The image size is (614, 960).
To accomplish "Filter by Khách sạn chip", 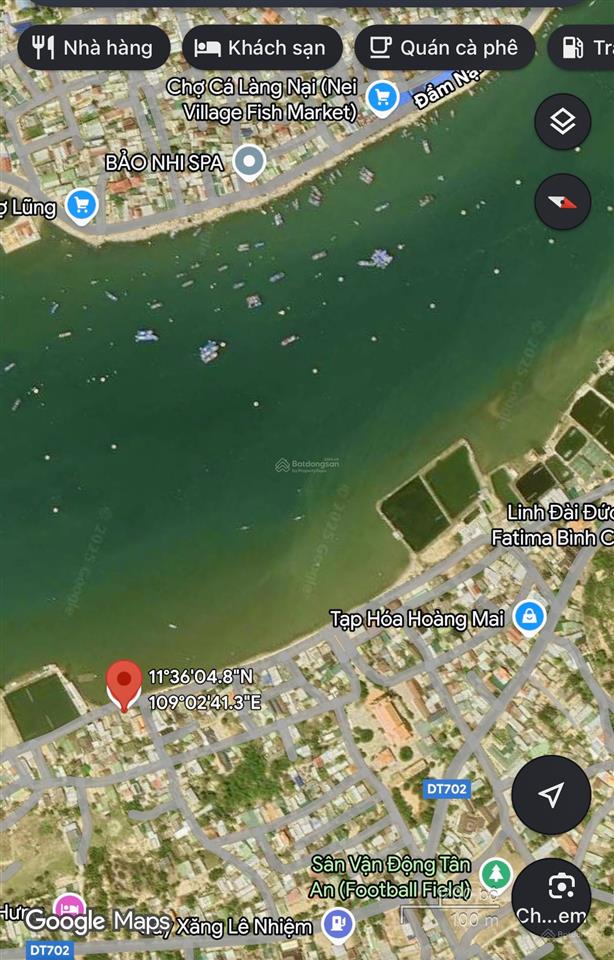I will pos(262,47).
